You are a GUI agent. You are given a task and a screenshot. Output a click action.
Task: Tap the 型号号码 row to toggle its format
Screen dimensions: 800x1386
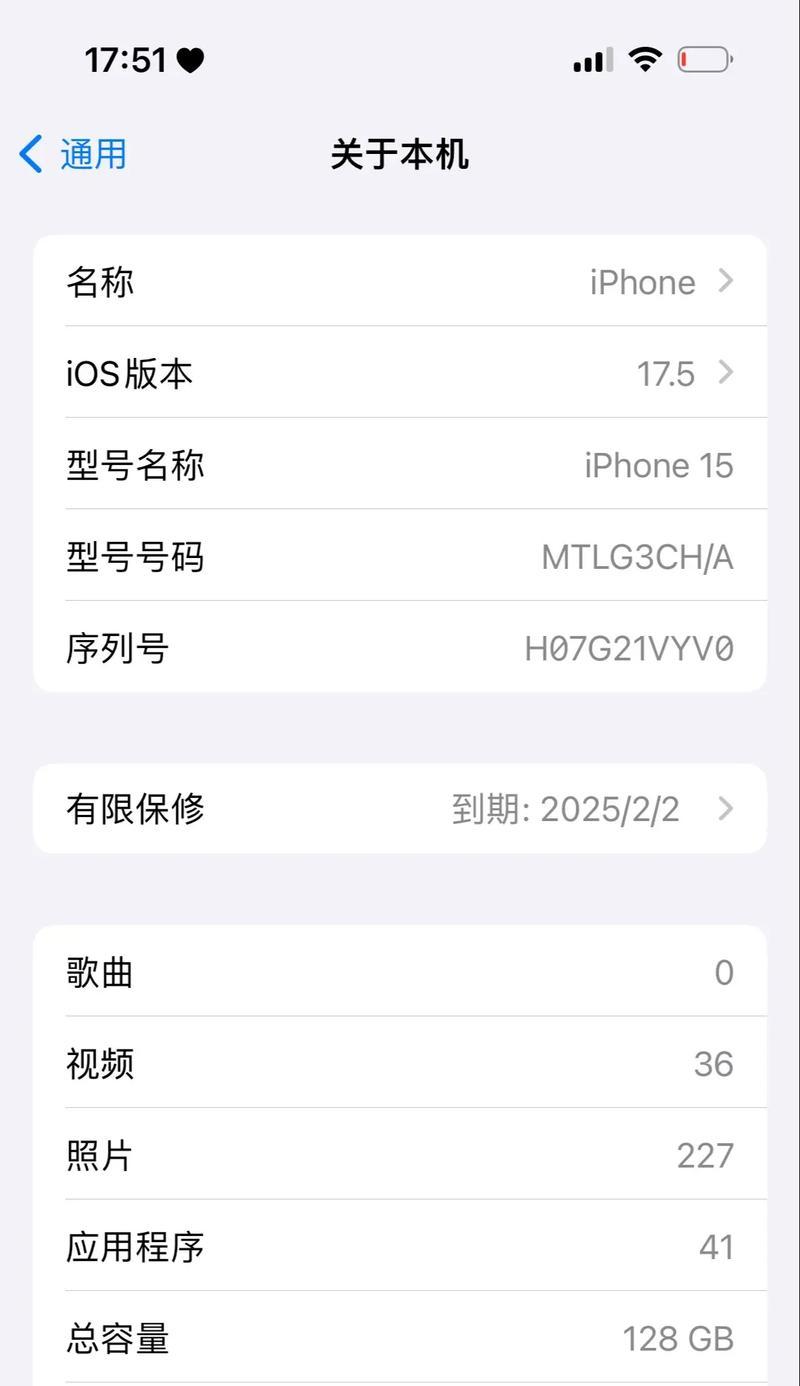(400, 556)
